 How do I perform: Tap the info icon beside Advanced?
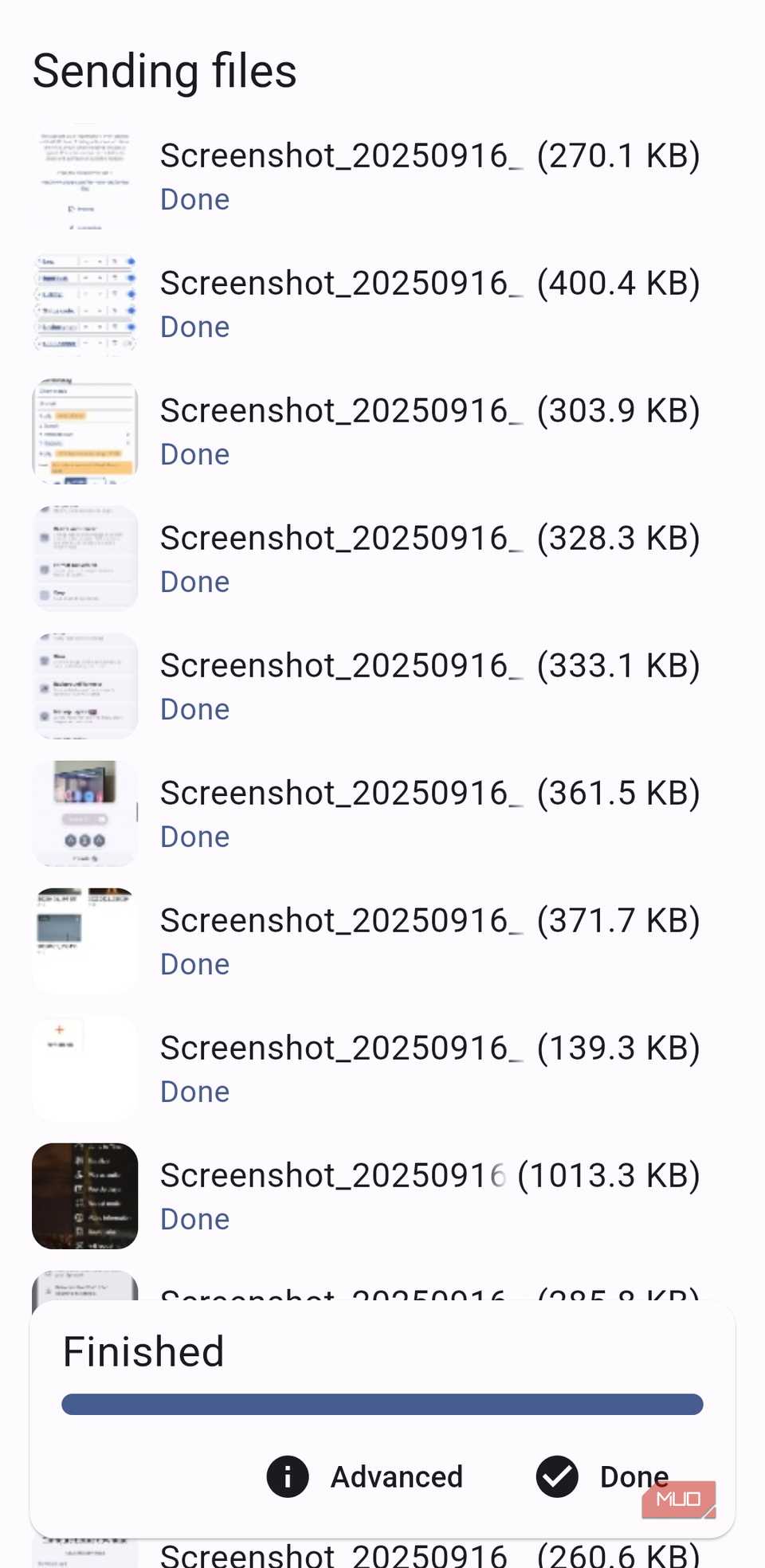tap(287, 1476)
